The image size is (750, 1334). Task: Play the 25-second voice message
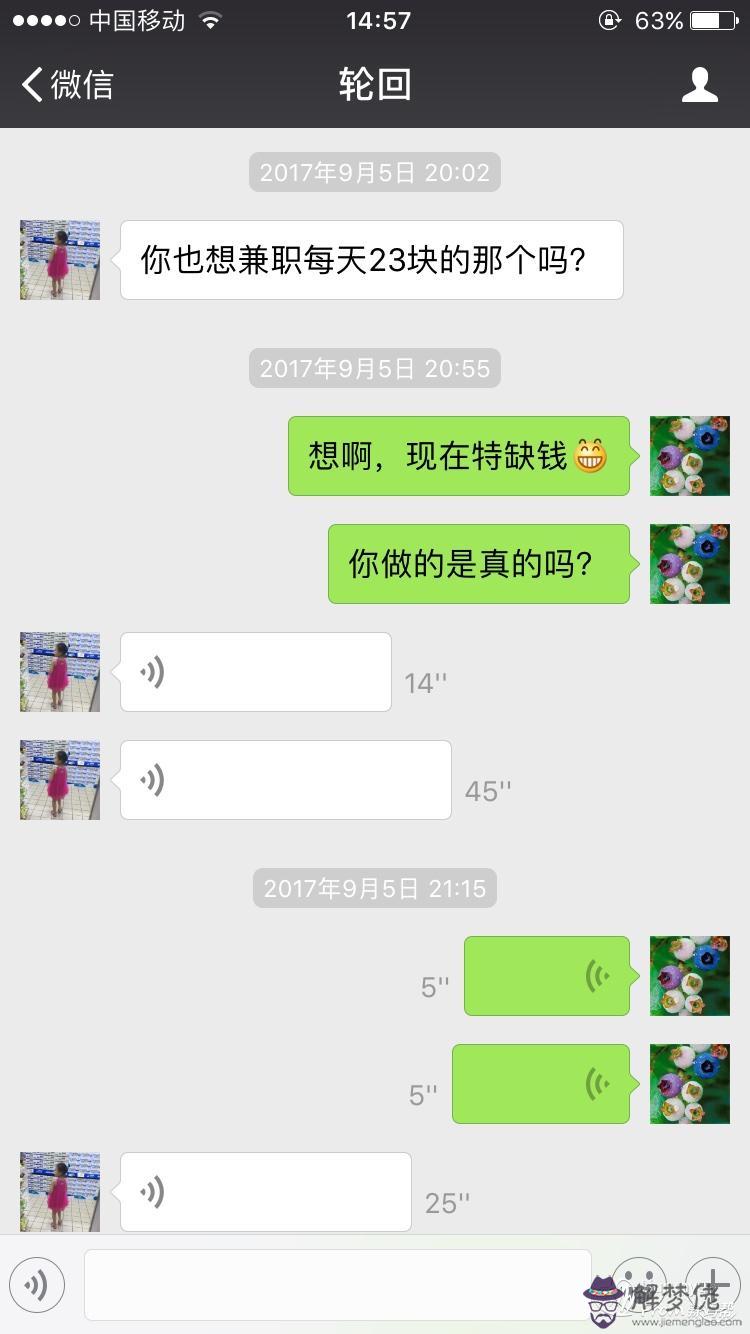coord(265,1192)
